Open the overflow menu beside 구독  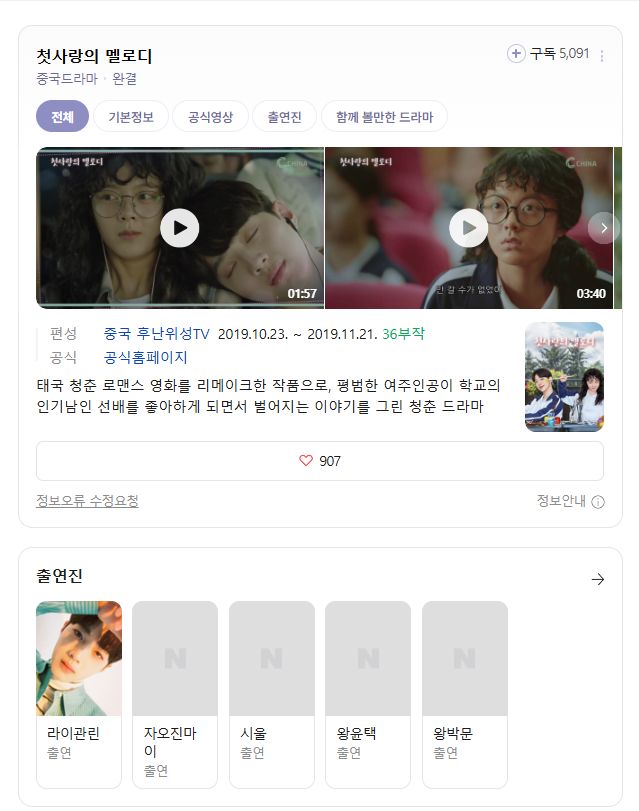[x=602, y=56]
